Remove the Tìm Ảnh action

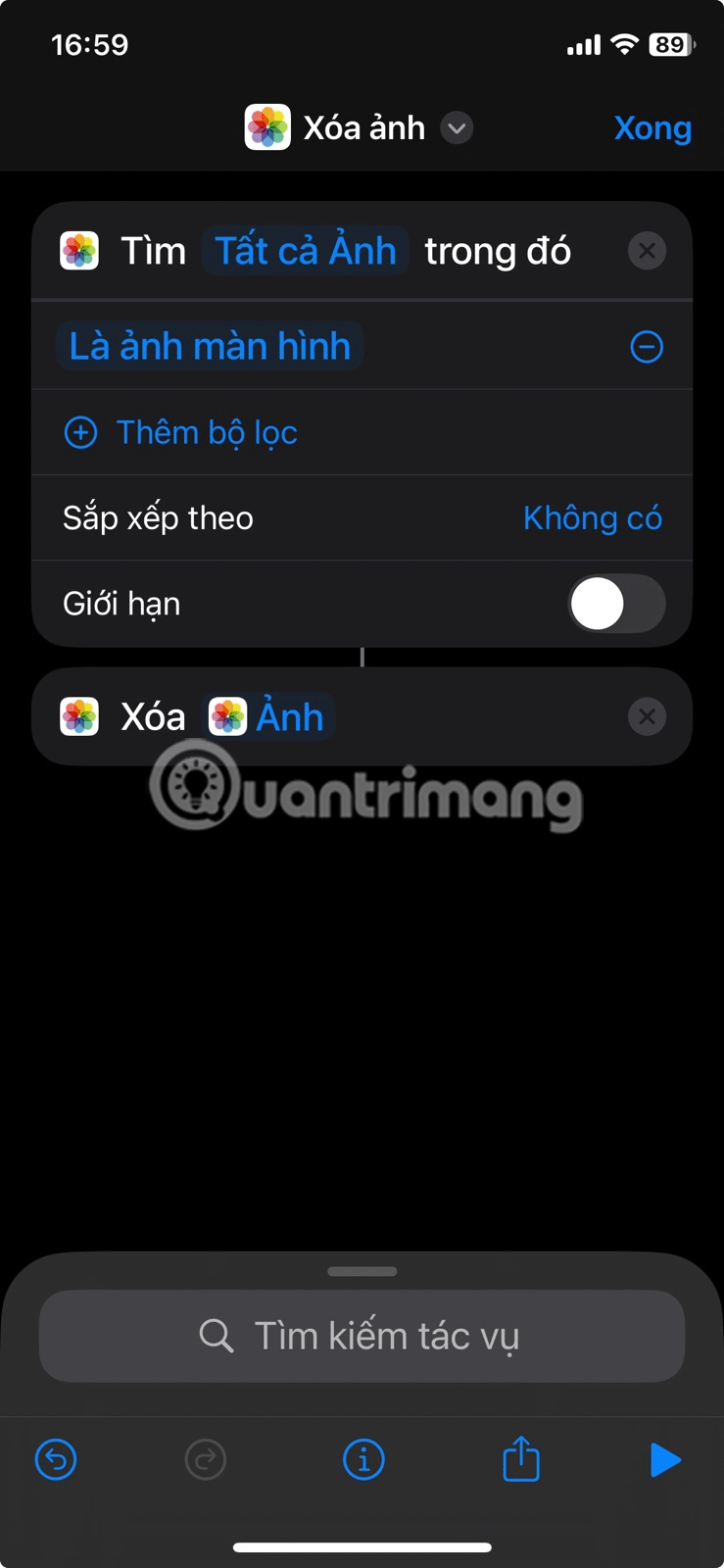coord(647,252)
